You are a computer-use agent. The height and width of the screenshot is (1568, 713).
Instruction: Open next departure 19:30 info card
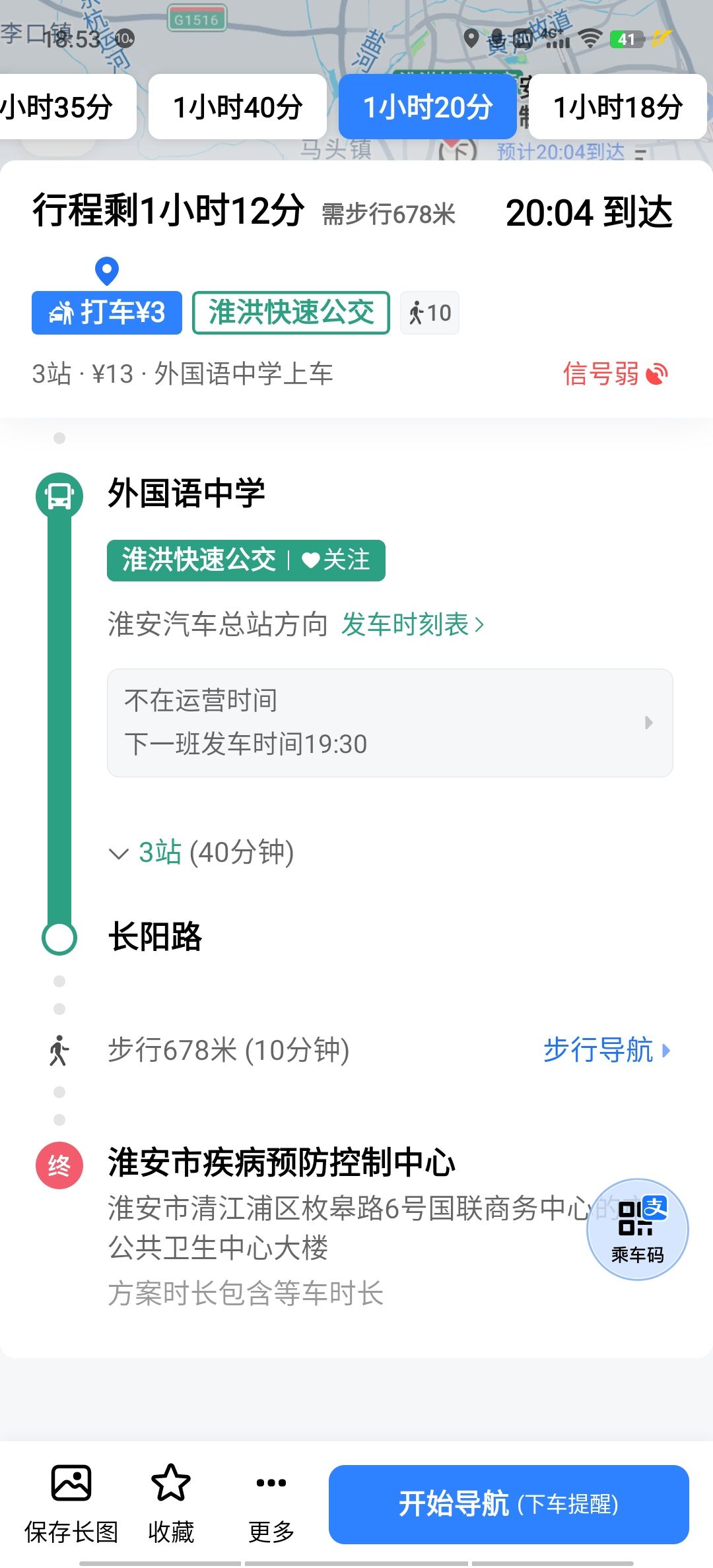click(390, 723)
